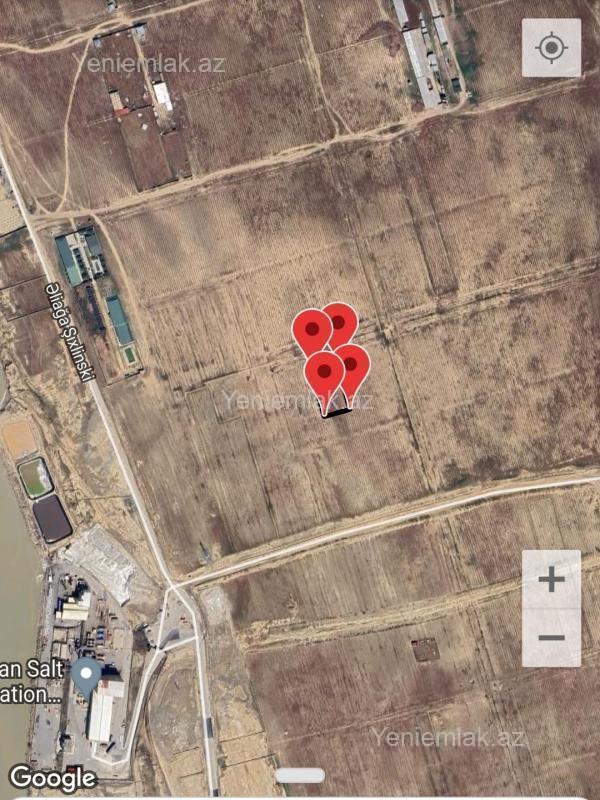
Task: Zoom in with the plus button
Action: (x=551, y=579)
